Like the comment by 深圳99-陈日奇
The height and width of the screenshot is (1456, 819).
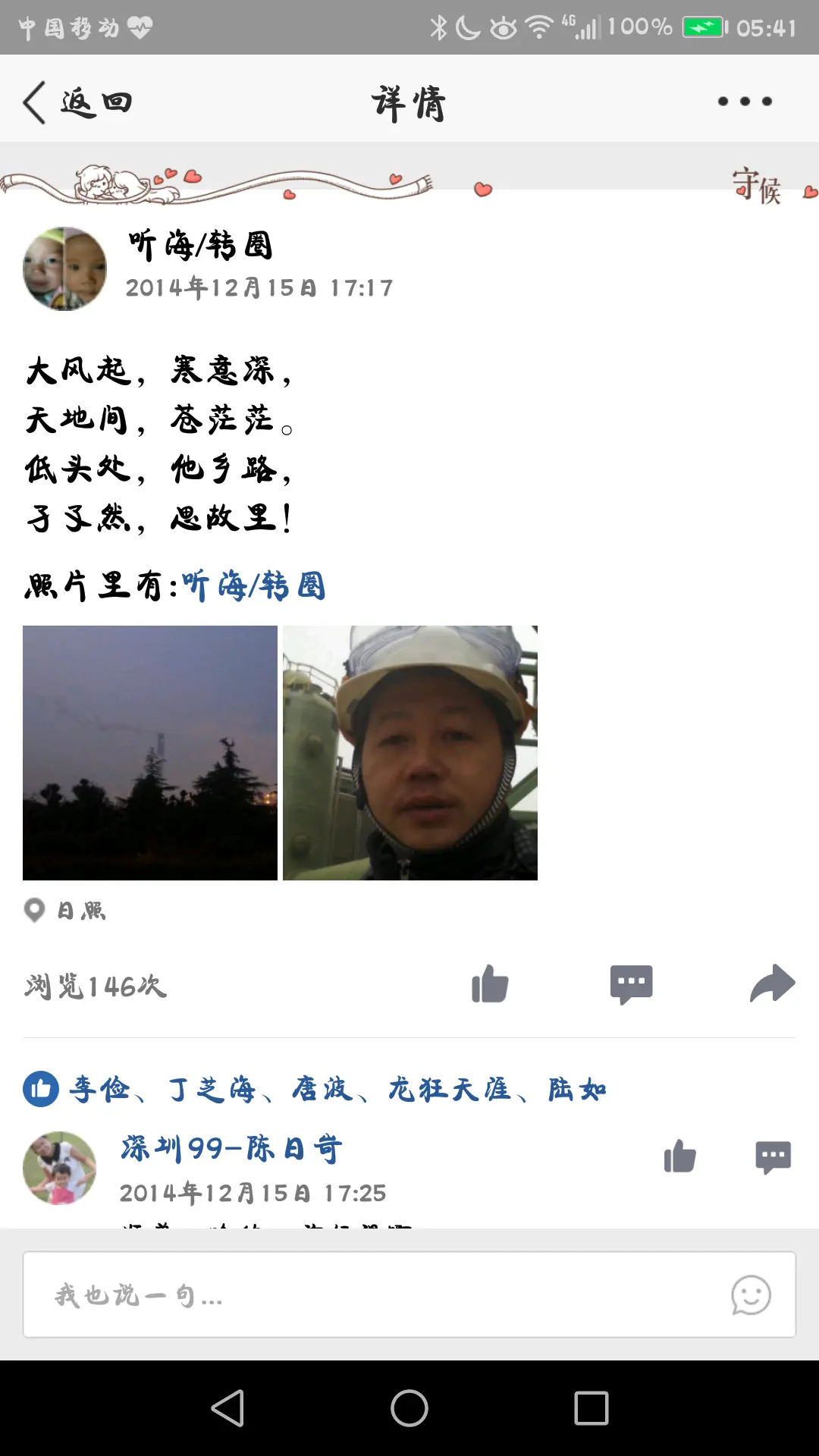click(x=679, y=1157)
